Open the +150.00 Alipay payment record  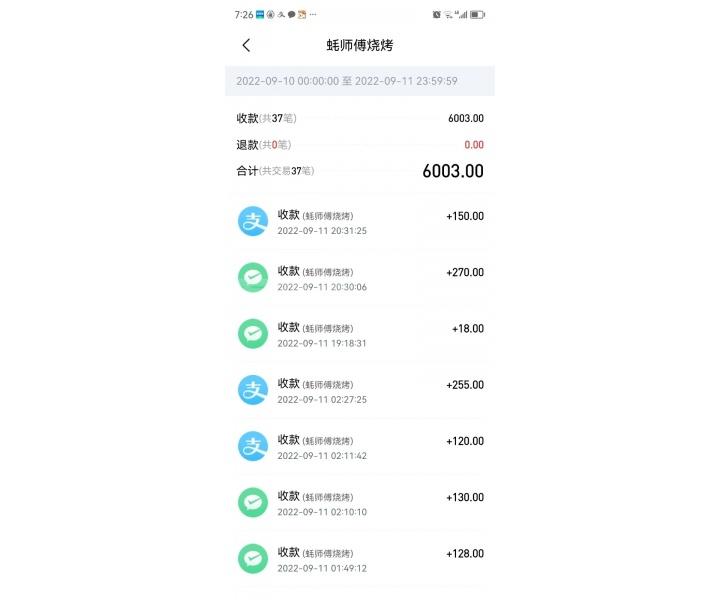tap(360, 222)
